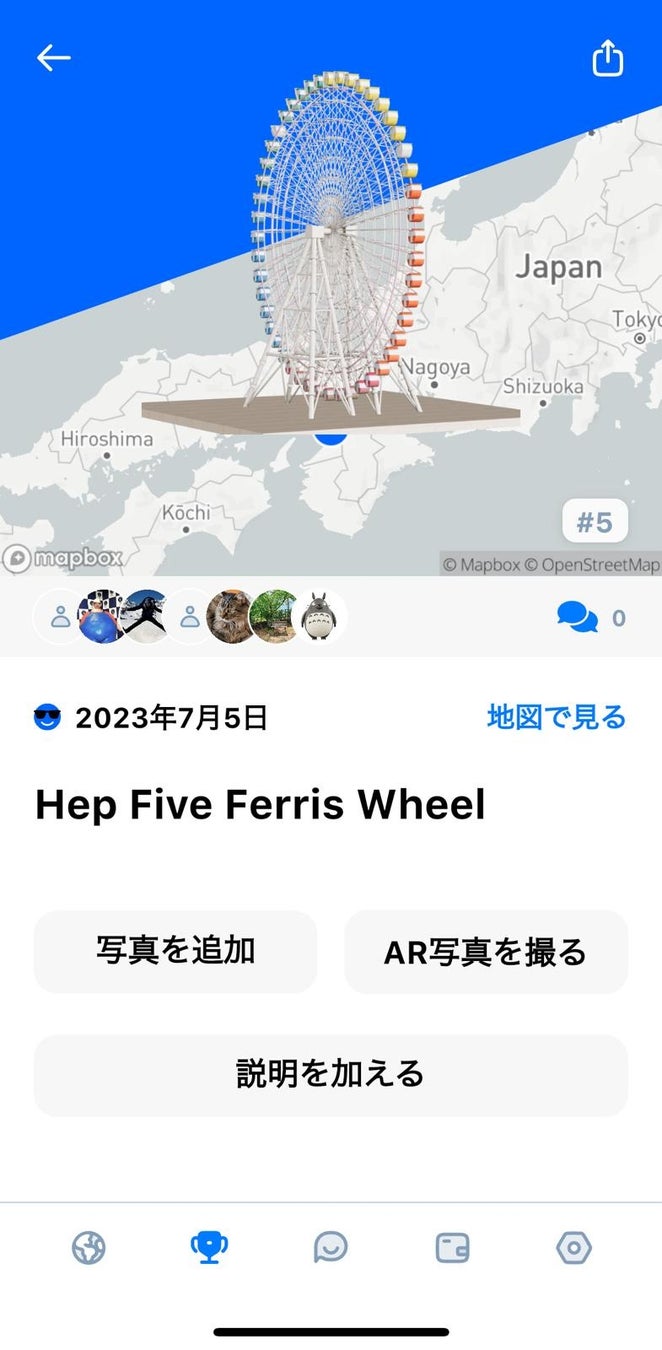Open the cat avatar profile
Screen dimensions: 662x1350
[231, 617]
